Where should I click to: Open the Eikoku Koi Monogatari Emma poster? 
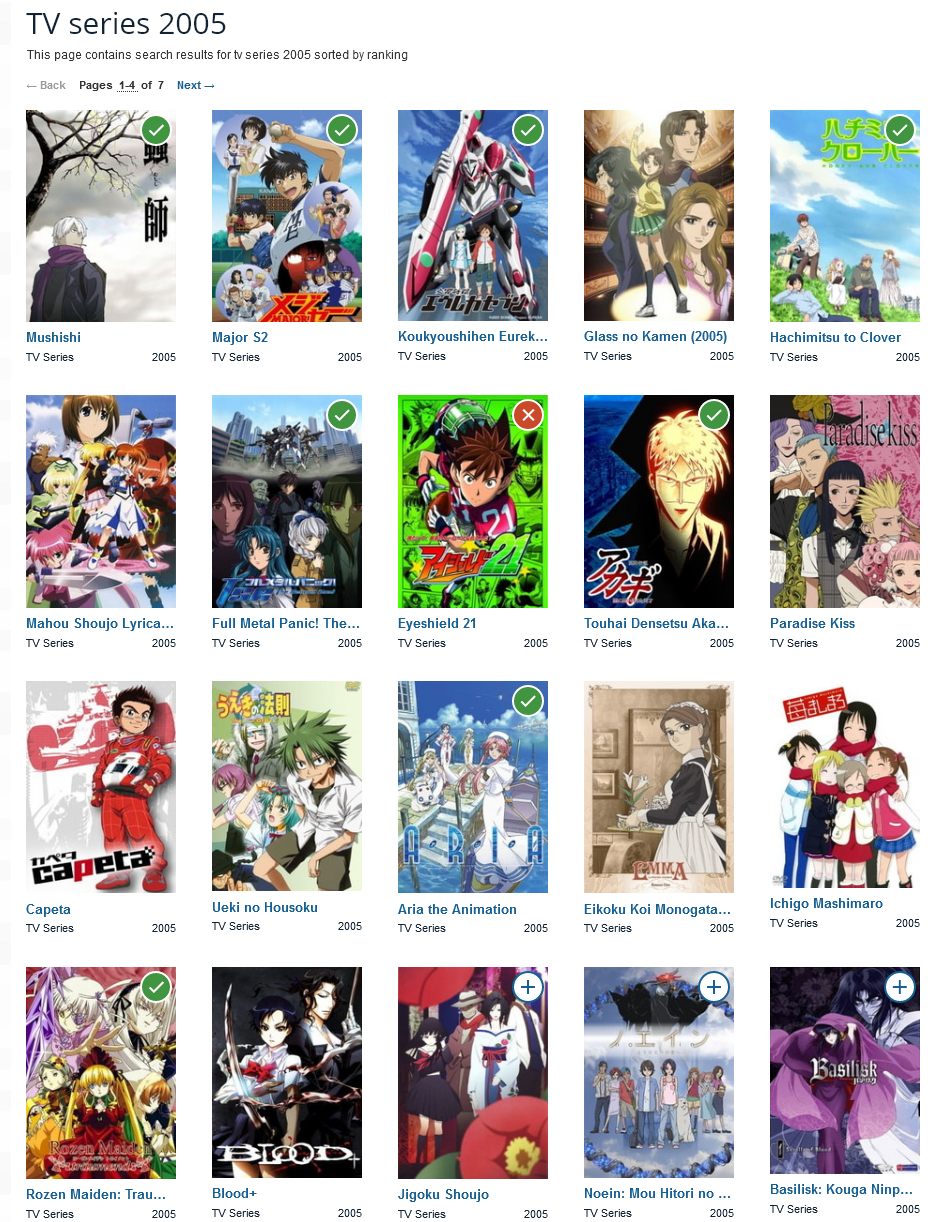pos(658,787)
